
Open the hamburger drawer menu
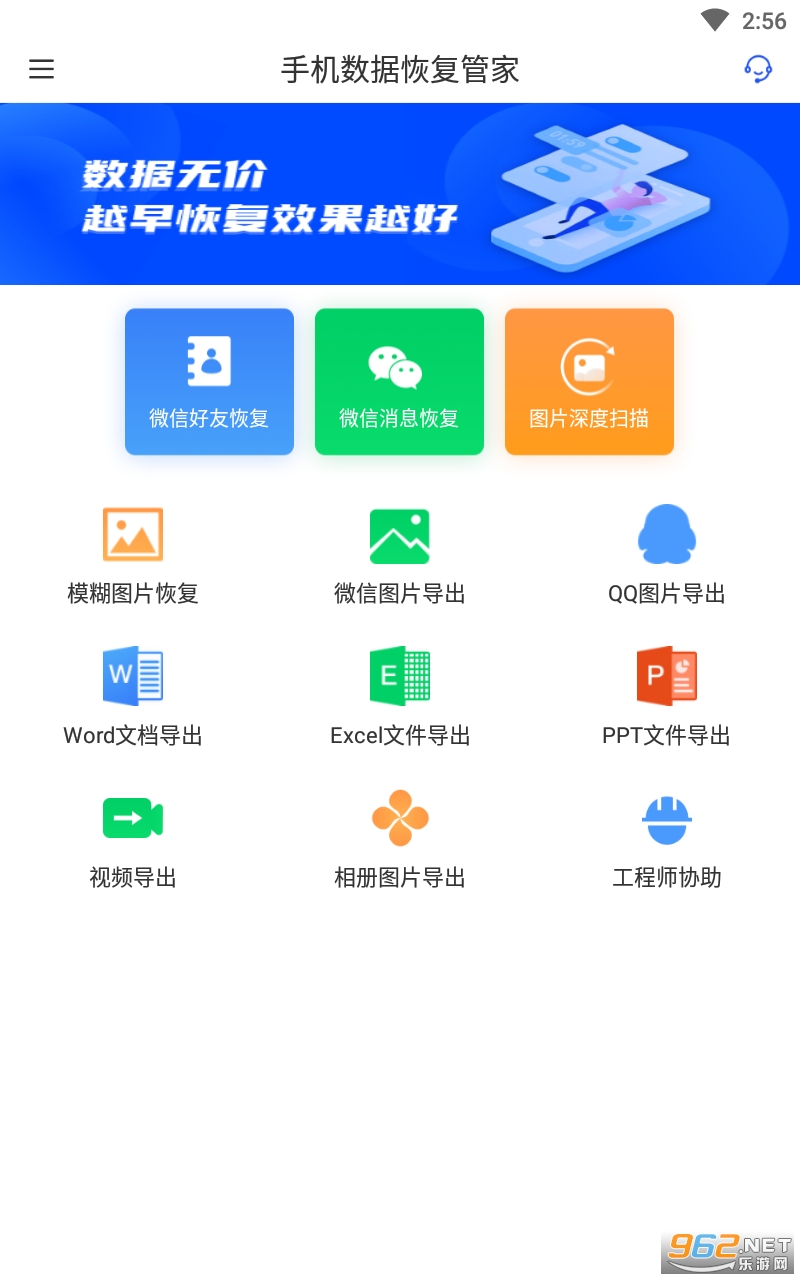(41, 69)
